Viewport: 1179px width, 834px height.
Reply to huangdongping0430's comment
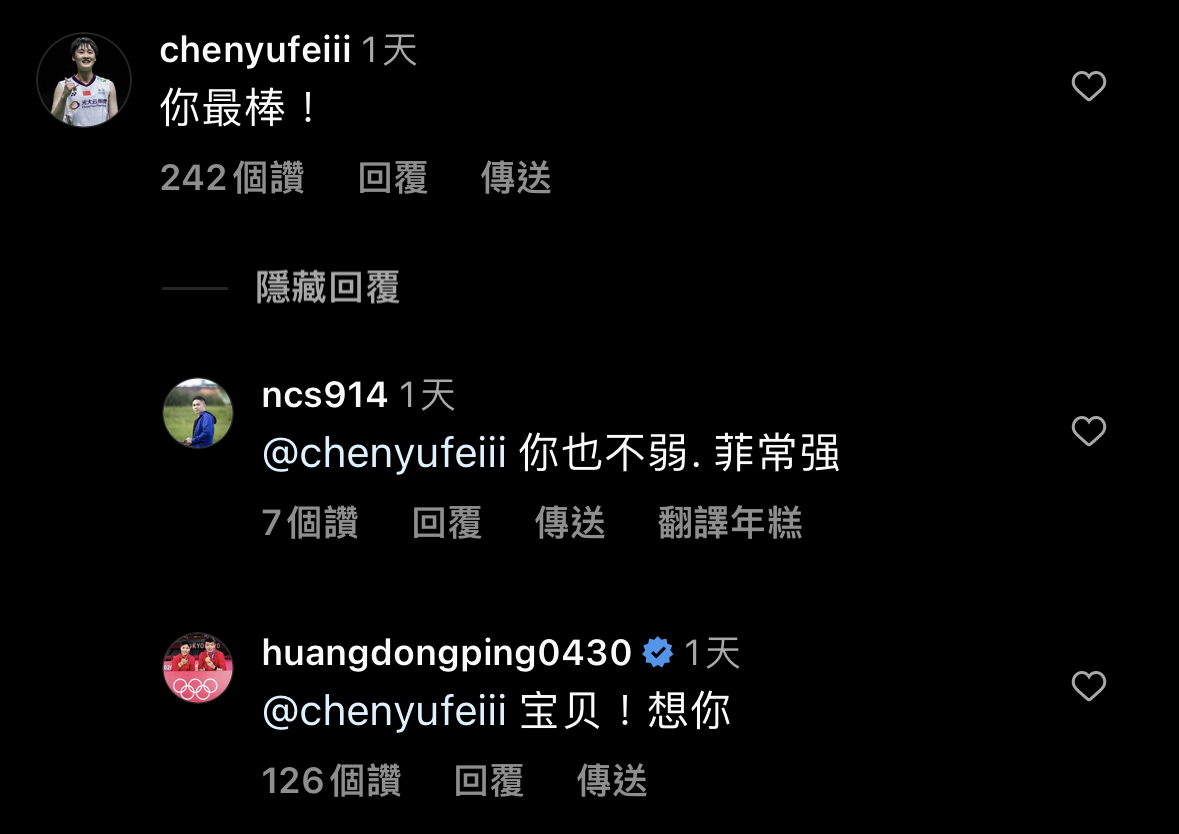coord(488,781)
